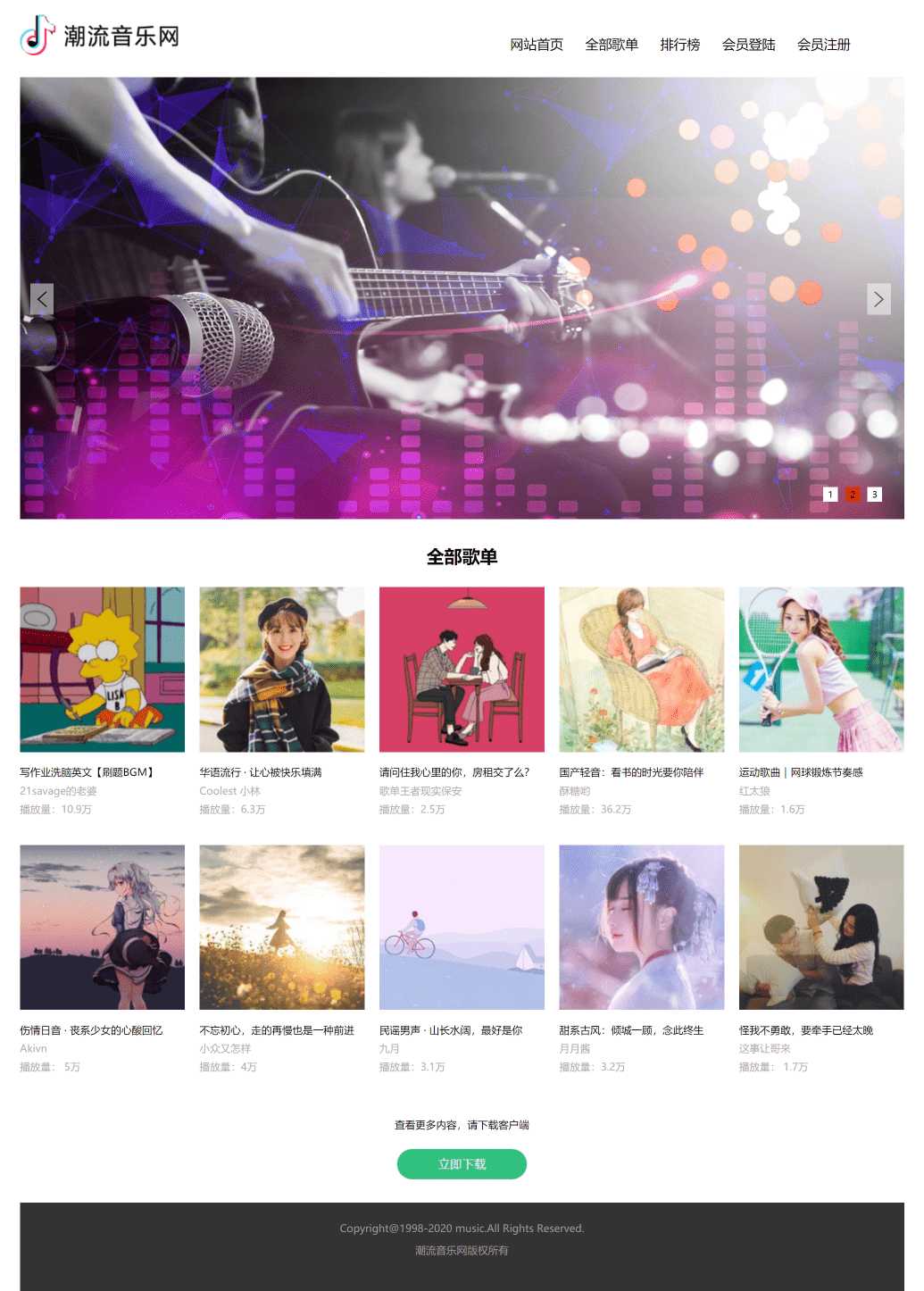Open the 会员登陆 login page
This screenshot has width=924, height=1291.
tap(748, 45)
